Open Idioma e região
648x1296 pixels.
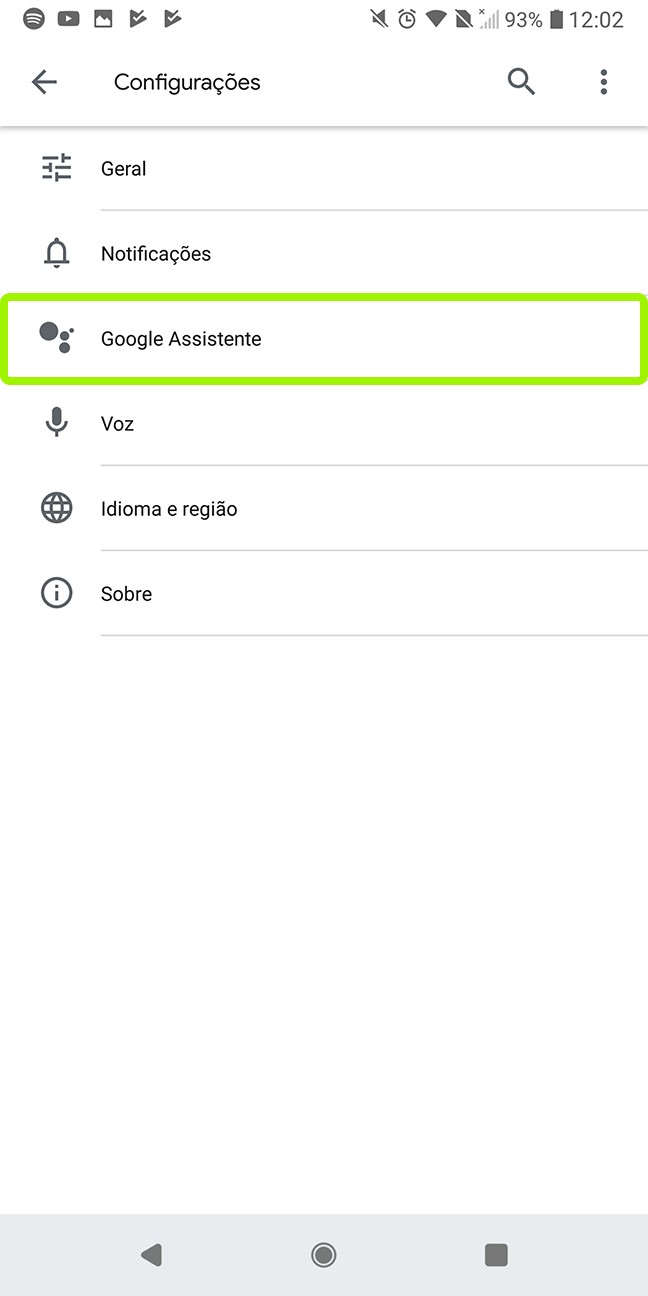click(x=324, y=509)
